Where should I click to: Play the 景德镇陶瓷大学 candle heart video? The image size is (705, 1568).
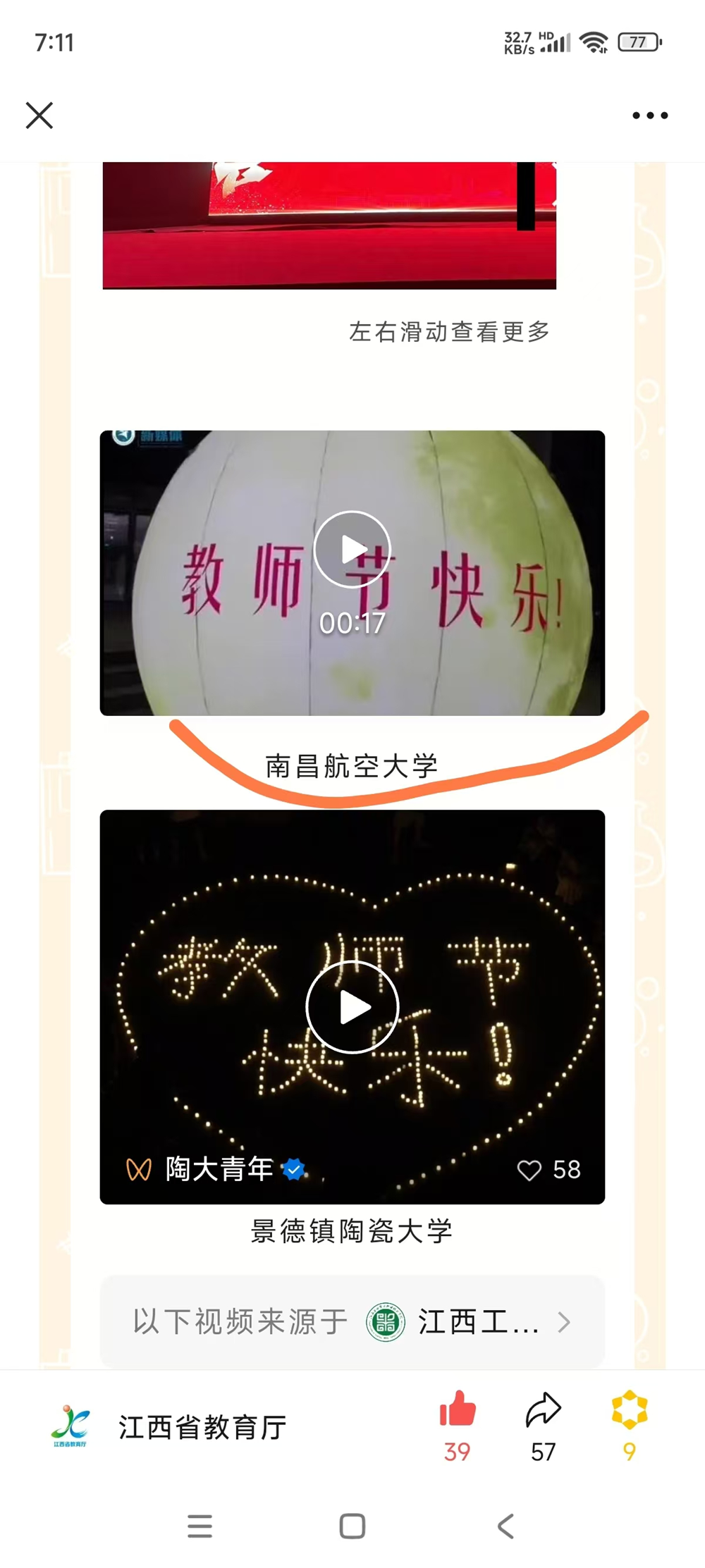352,1007
